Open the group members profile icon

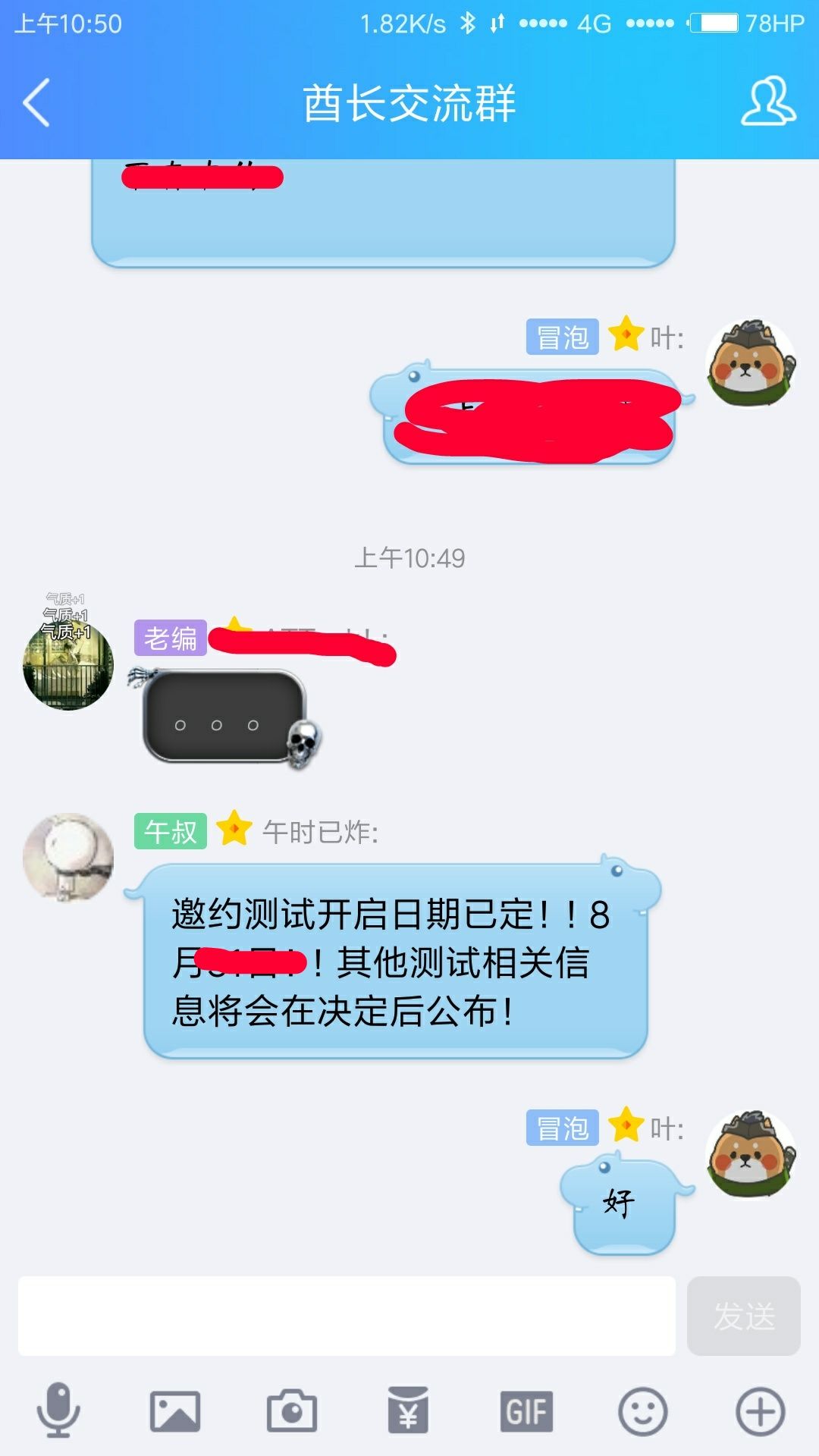(768, 101)
